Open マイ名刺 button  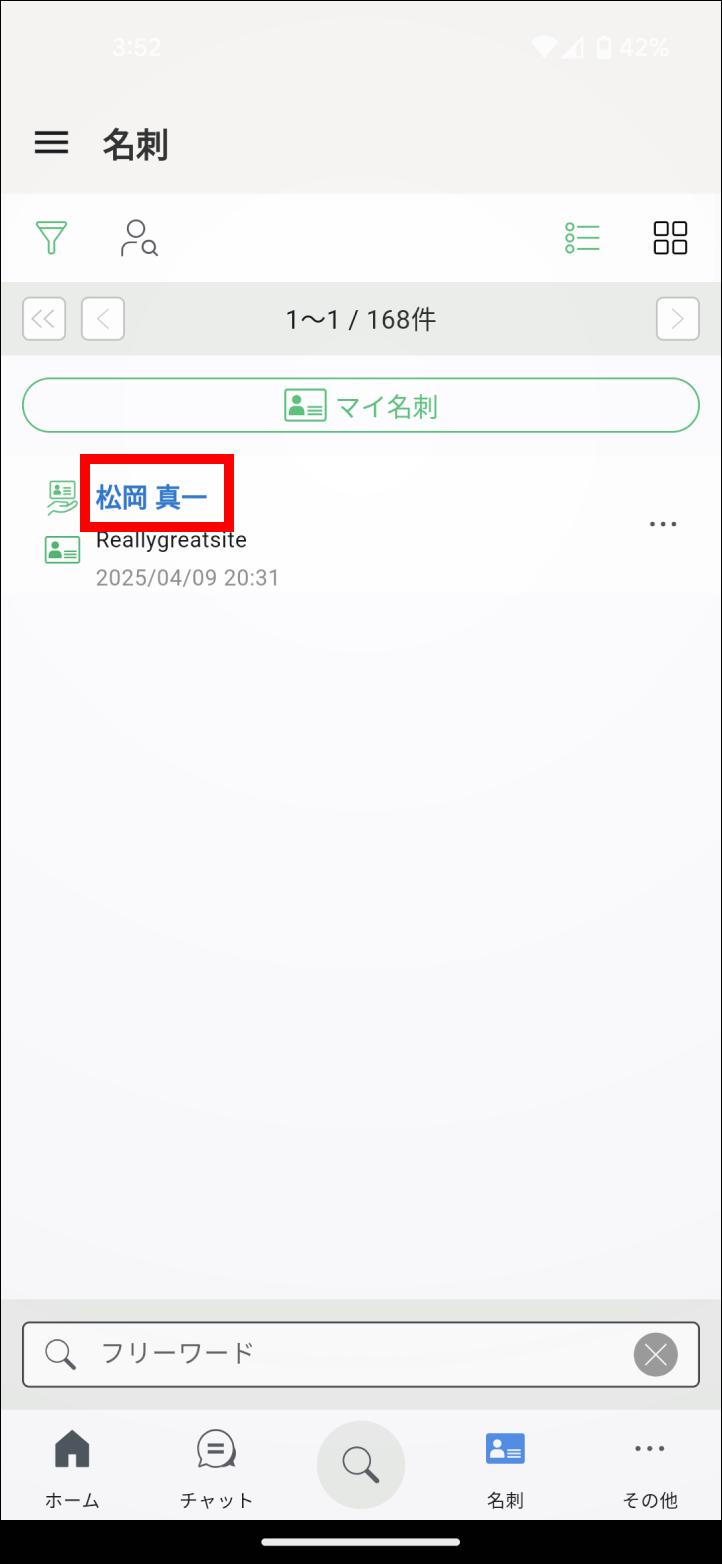click(361, 405)
